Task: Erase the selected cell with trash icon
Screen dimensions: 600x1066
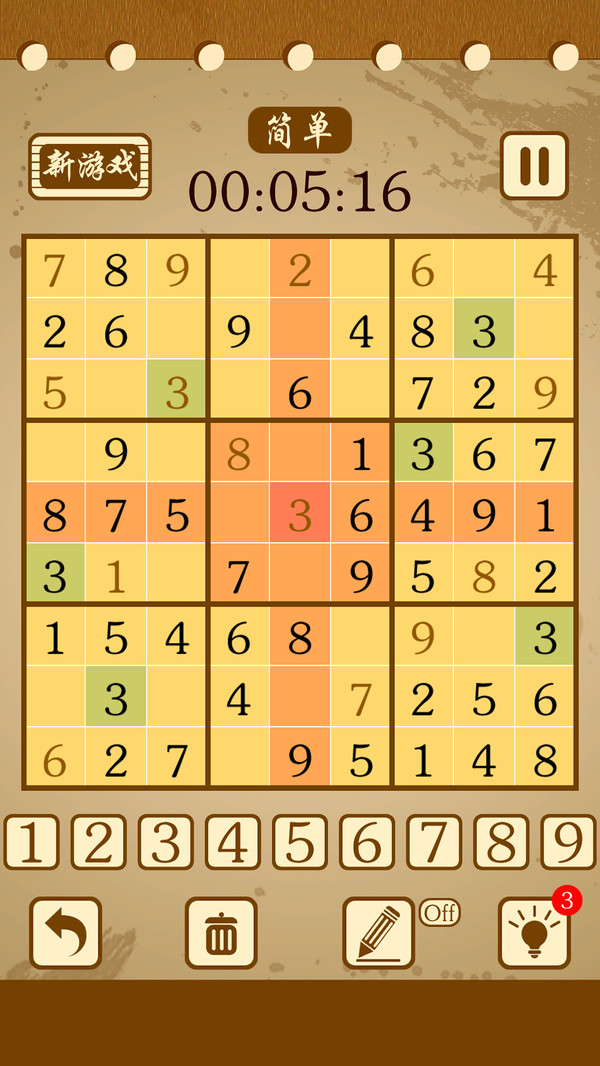Action: pyautogui.click(x=221, y=933)
